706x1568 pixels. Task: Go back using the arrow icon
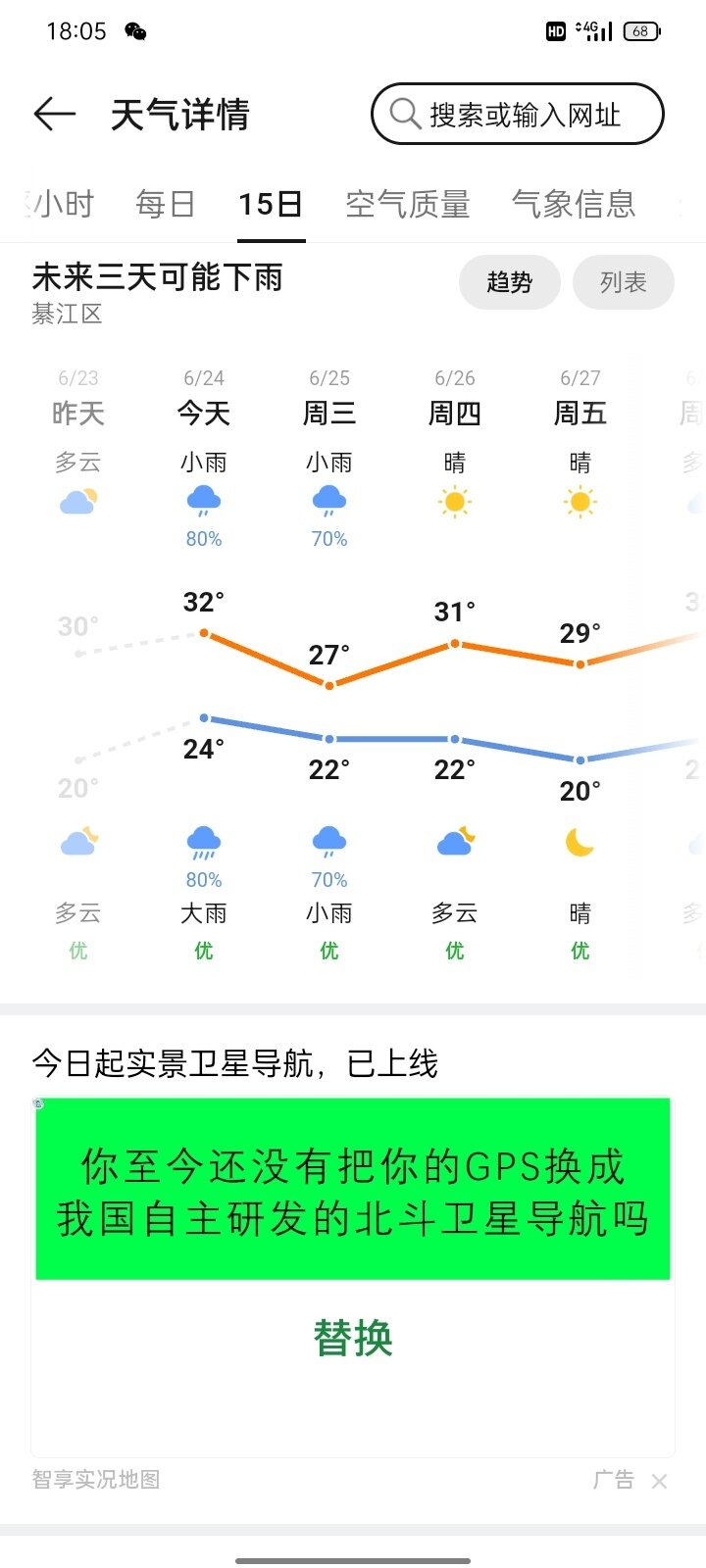(x=55, y=115)
